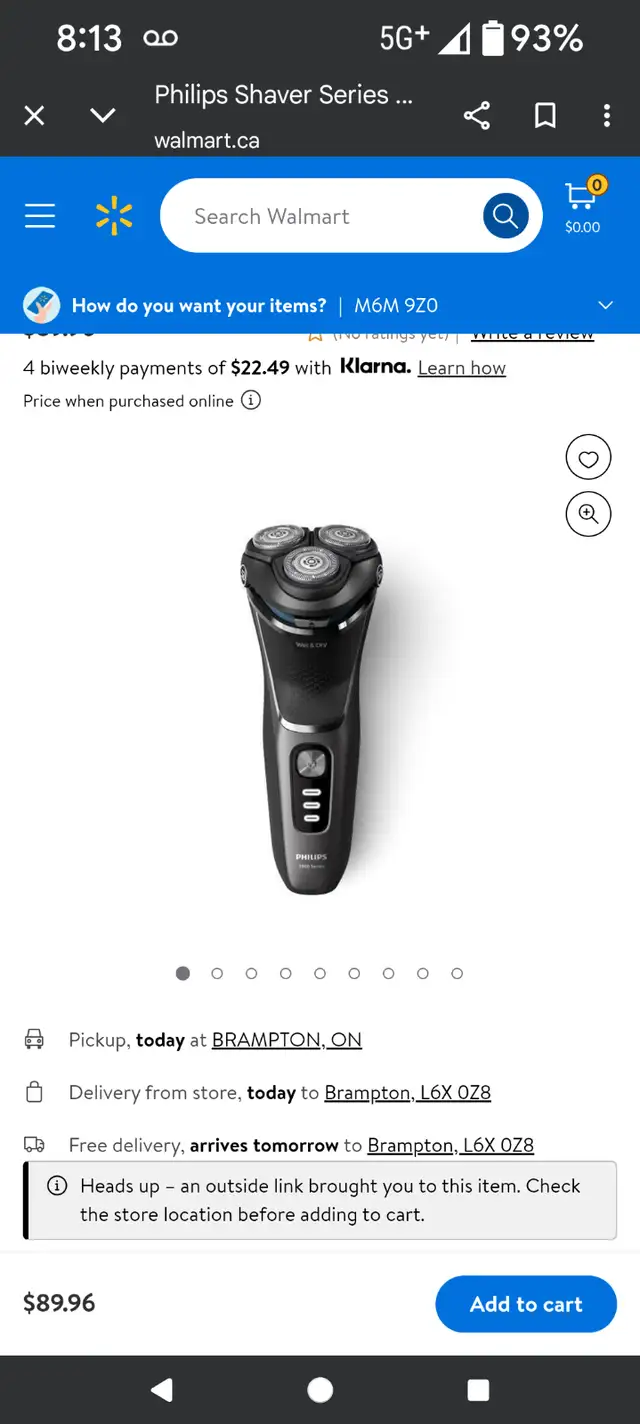640x1424 pixels.
Task: Add the shaver to cart
Action: 526,1304
